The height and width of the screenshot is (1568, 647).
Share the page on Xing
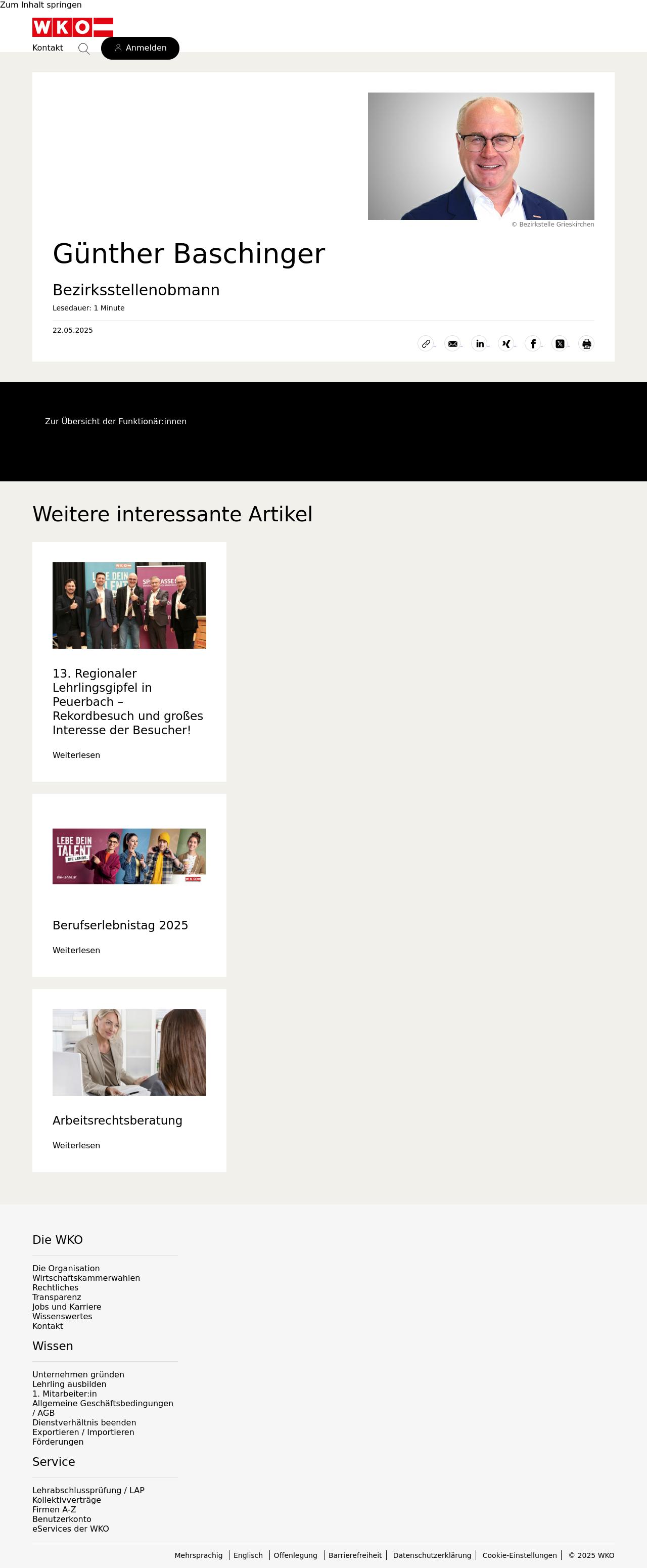click(506, 344)
